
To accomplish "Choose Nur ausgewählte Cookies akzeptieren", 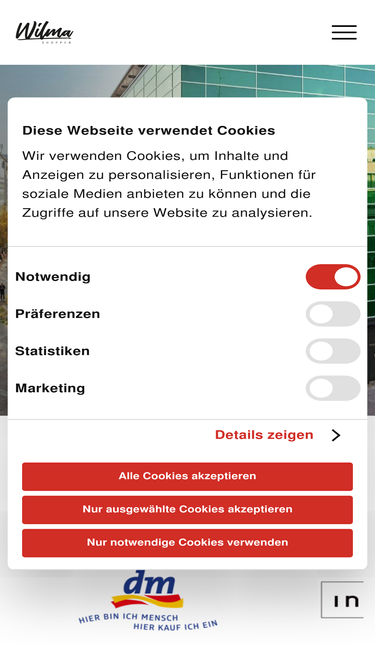I will coord(188,510).
